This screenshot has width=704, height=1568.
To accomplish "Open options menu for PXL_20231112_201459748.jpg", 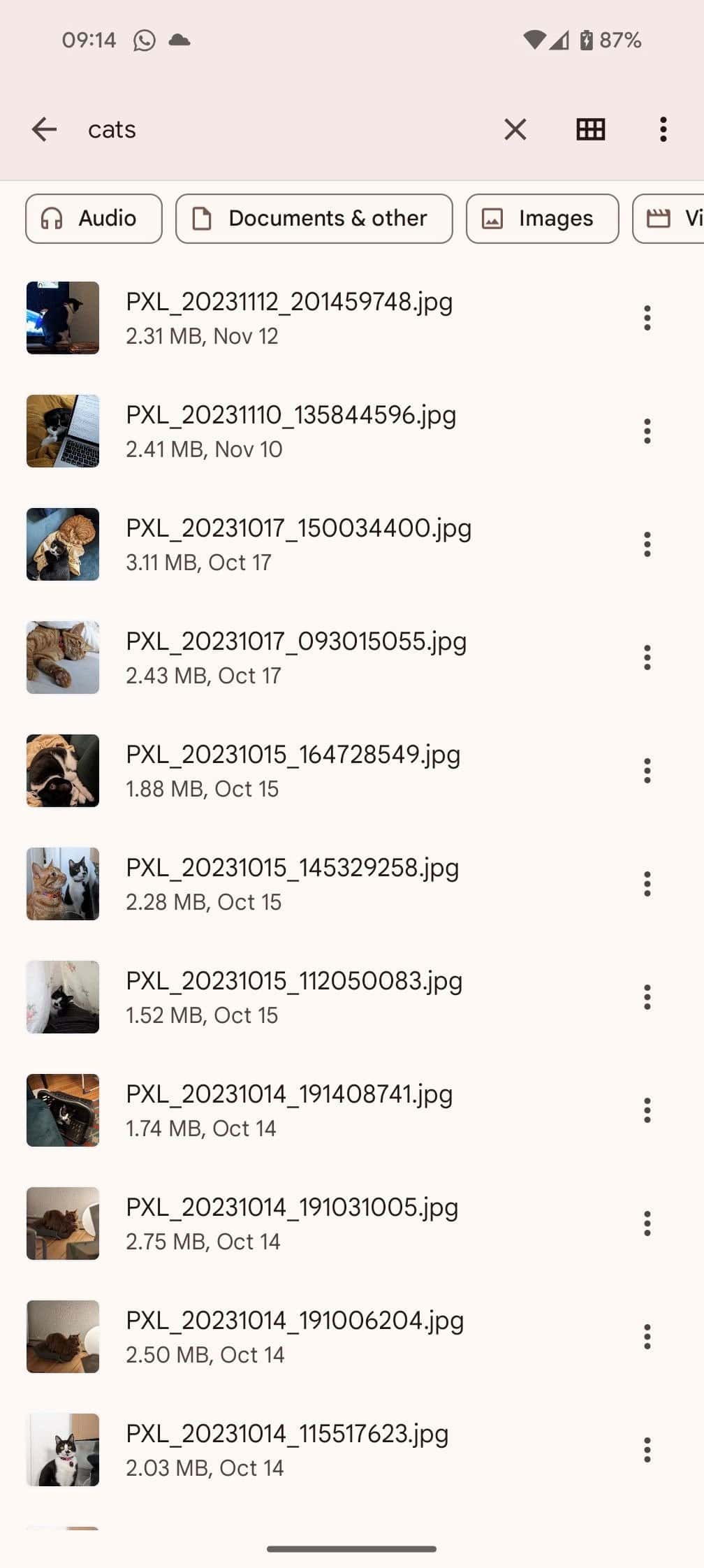I will [x=647, y=318].
